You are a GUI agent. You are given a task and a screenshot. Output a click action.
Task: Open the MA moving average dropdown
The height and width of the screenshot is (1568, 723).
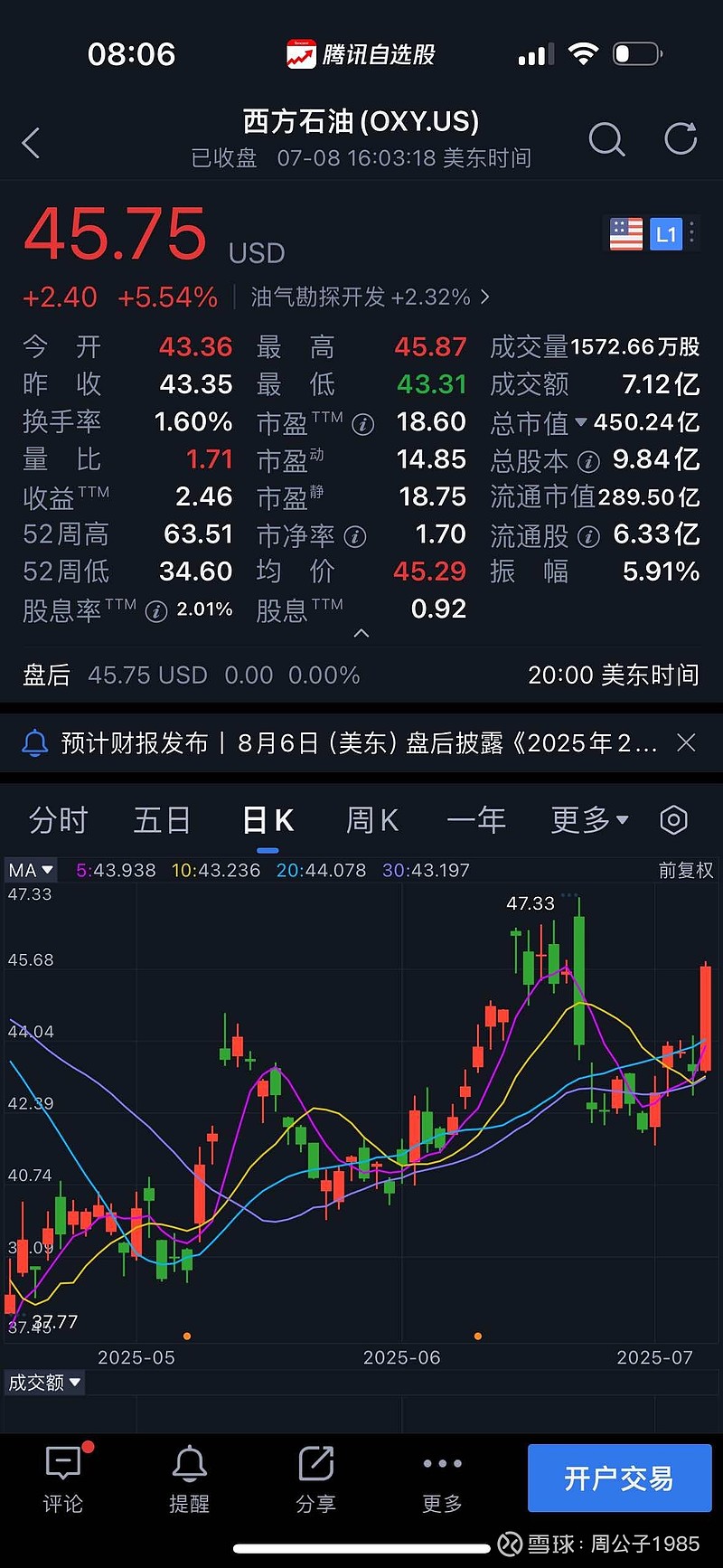tap(30, 870)
